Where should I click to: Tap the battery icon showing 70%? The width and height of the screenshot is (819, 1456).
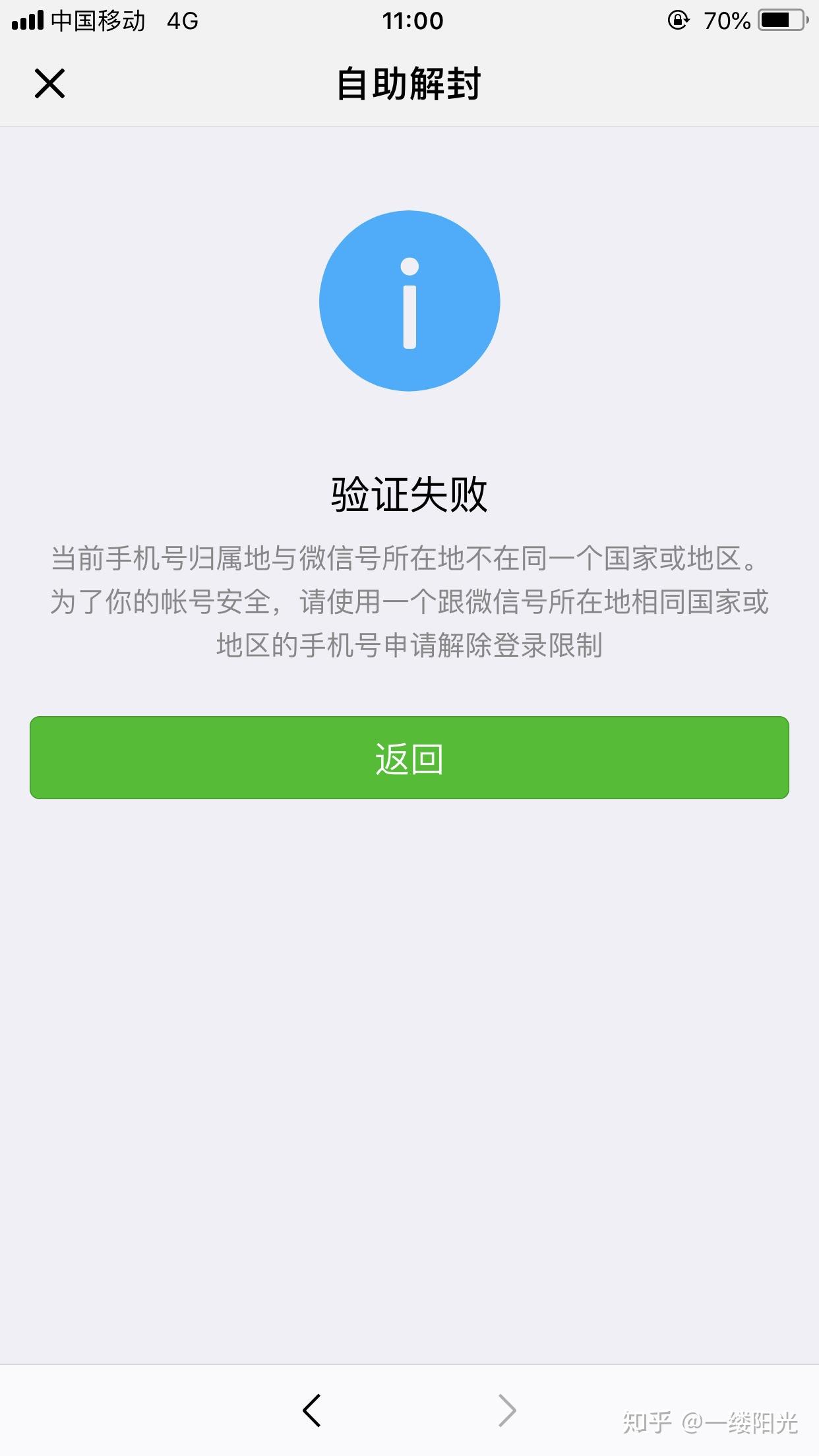tap(781, 18)
